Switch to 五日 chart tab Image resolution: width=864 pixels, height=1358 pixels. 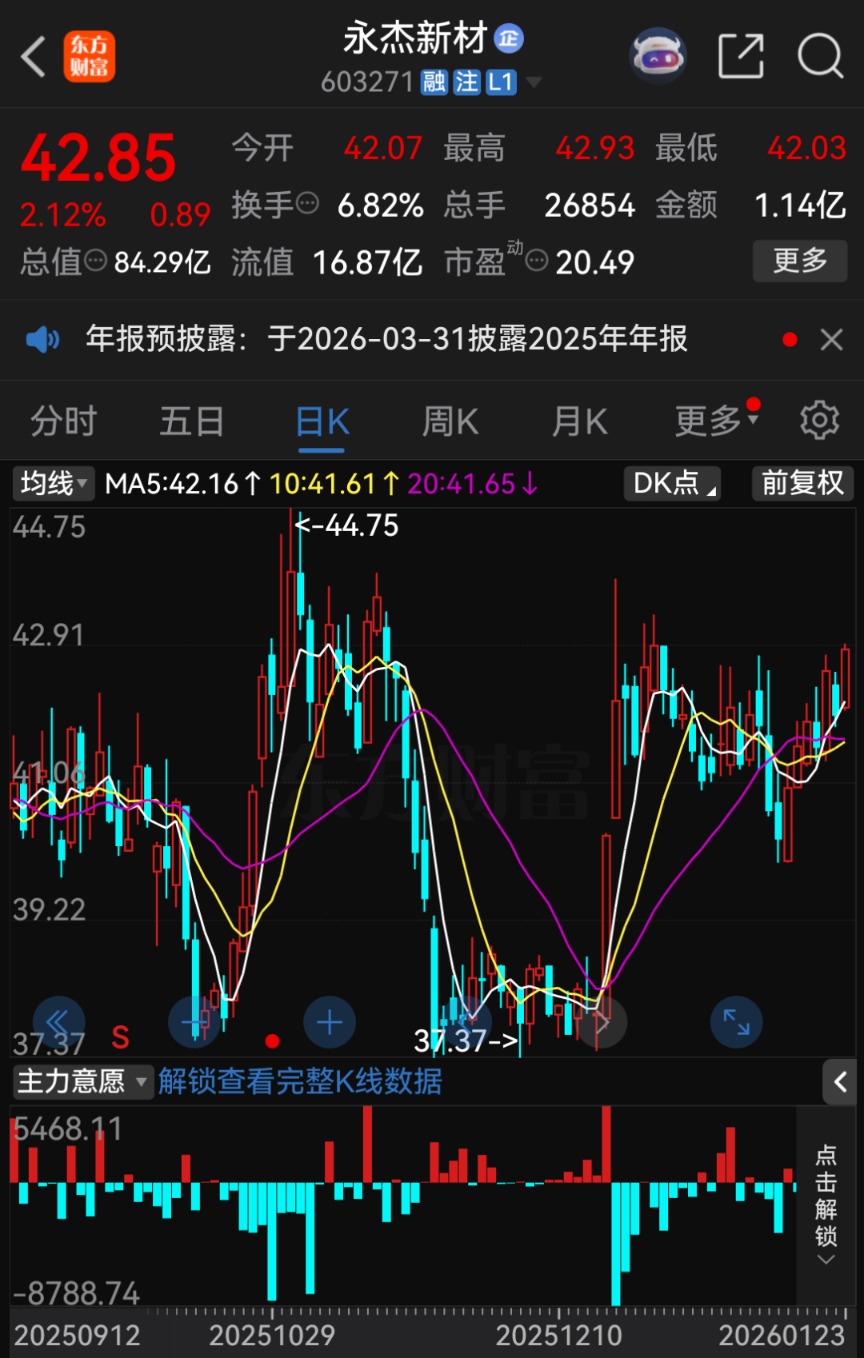click(x=192, y=421)
